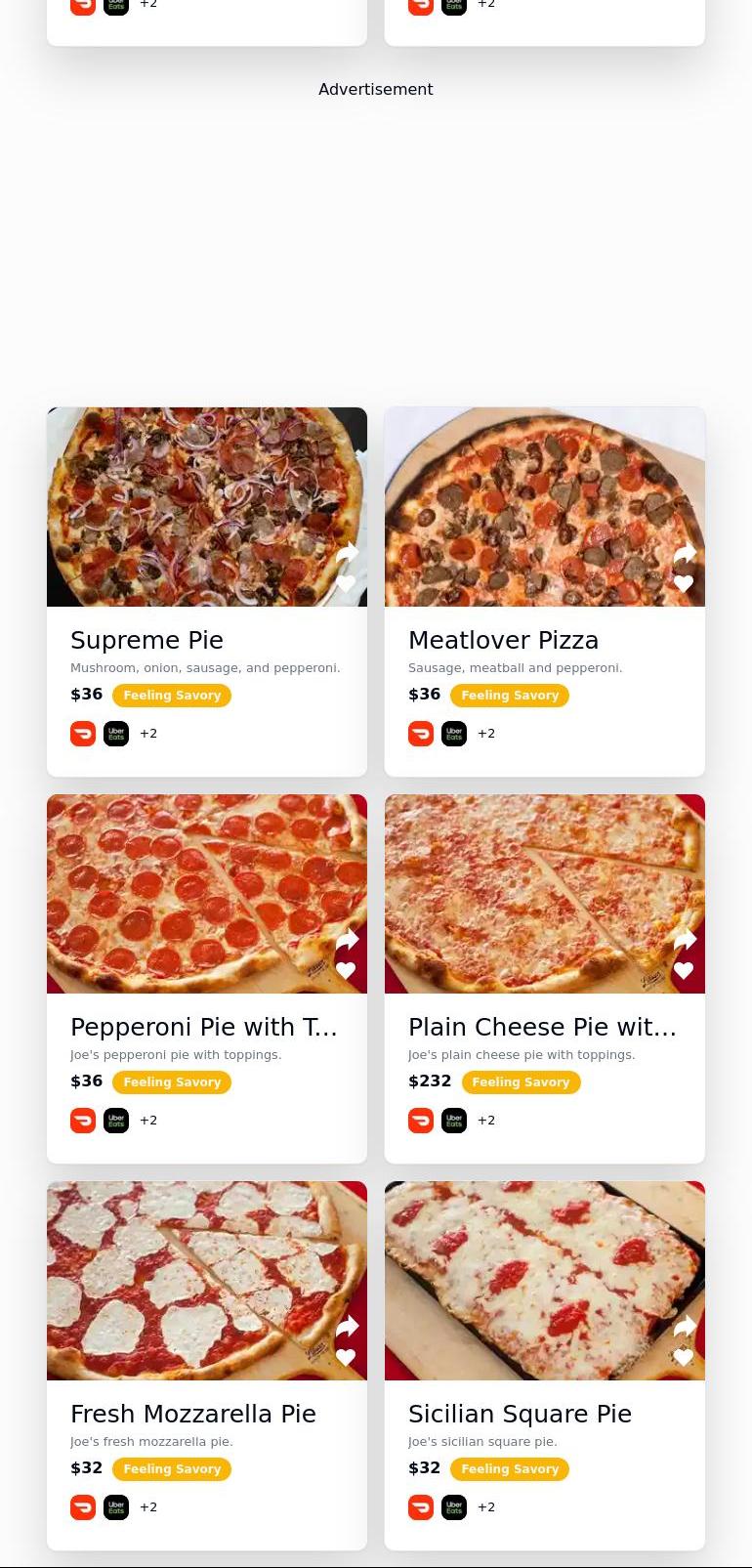View the Sicilian Square Pie card
Image resolution: width=752 pixels, height=1568 pixels.
click(x=520, y=1414)
